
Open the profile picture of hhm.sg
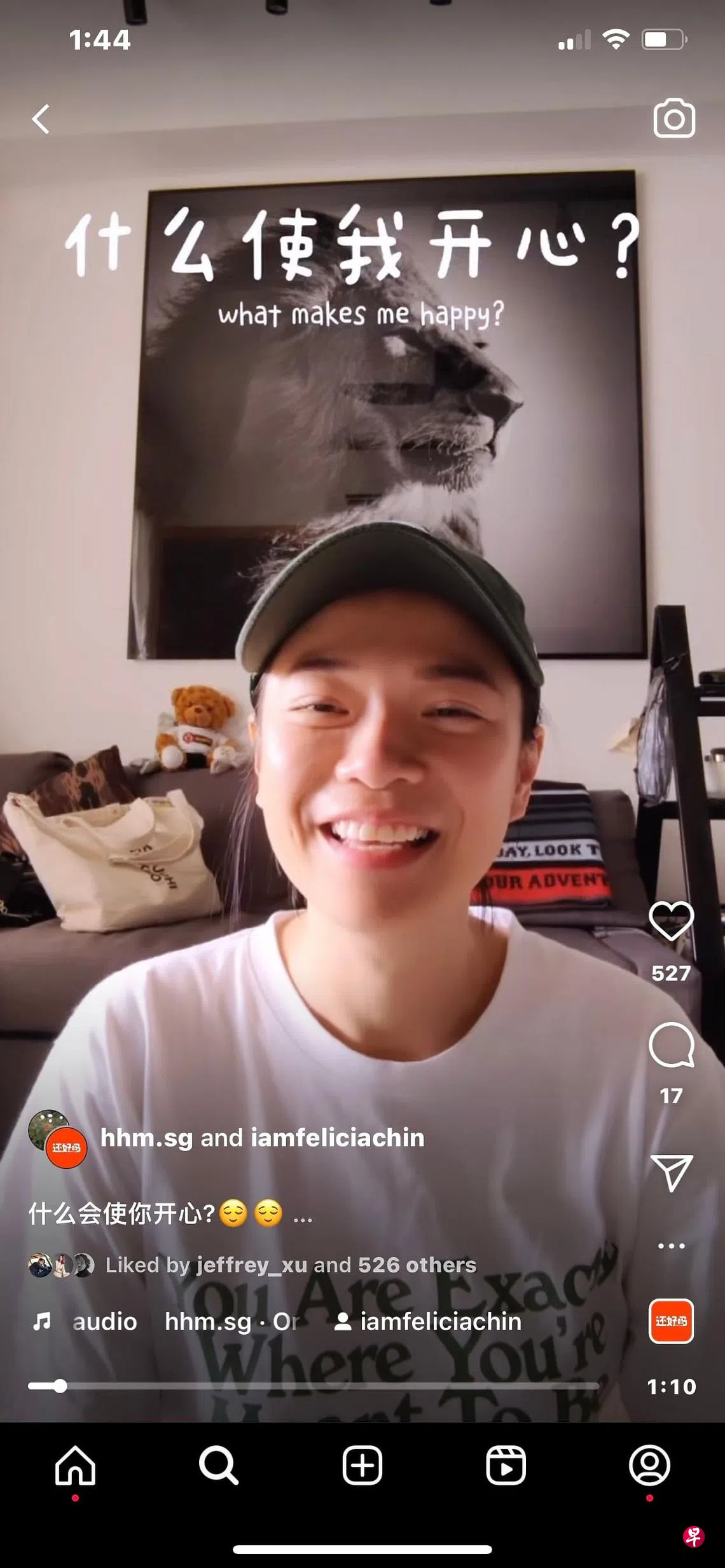point(66,1148)
